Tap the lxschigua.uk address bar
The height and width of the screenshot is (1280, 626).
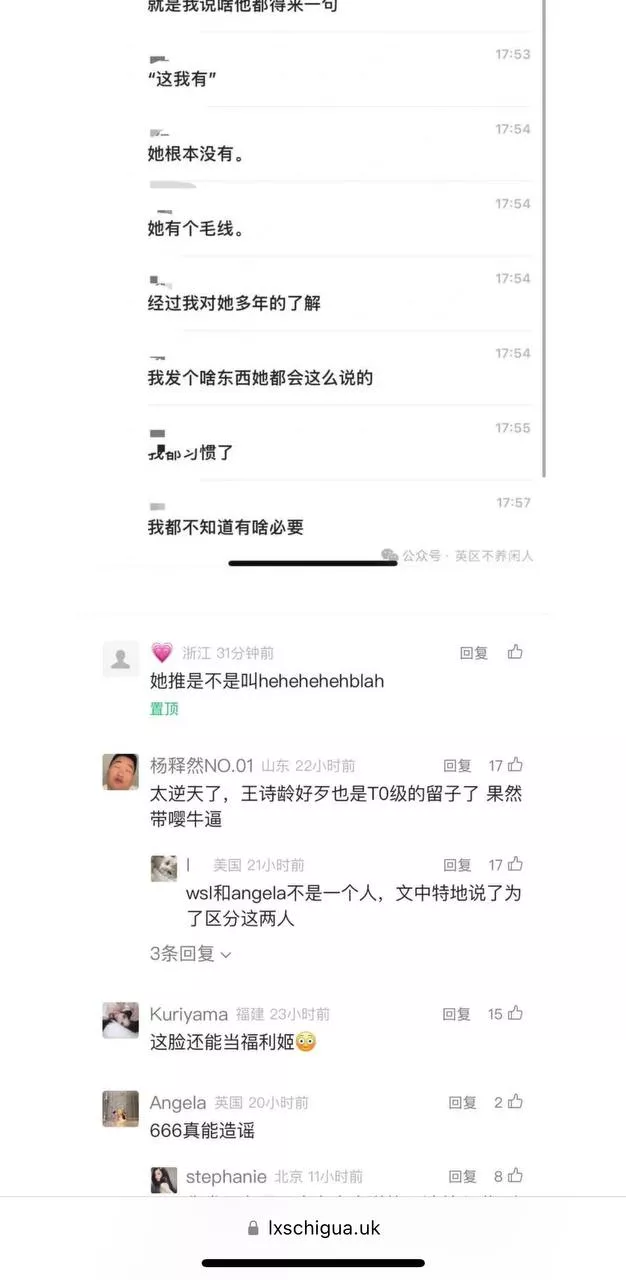[313, 1228]
